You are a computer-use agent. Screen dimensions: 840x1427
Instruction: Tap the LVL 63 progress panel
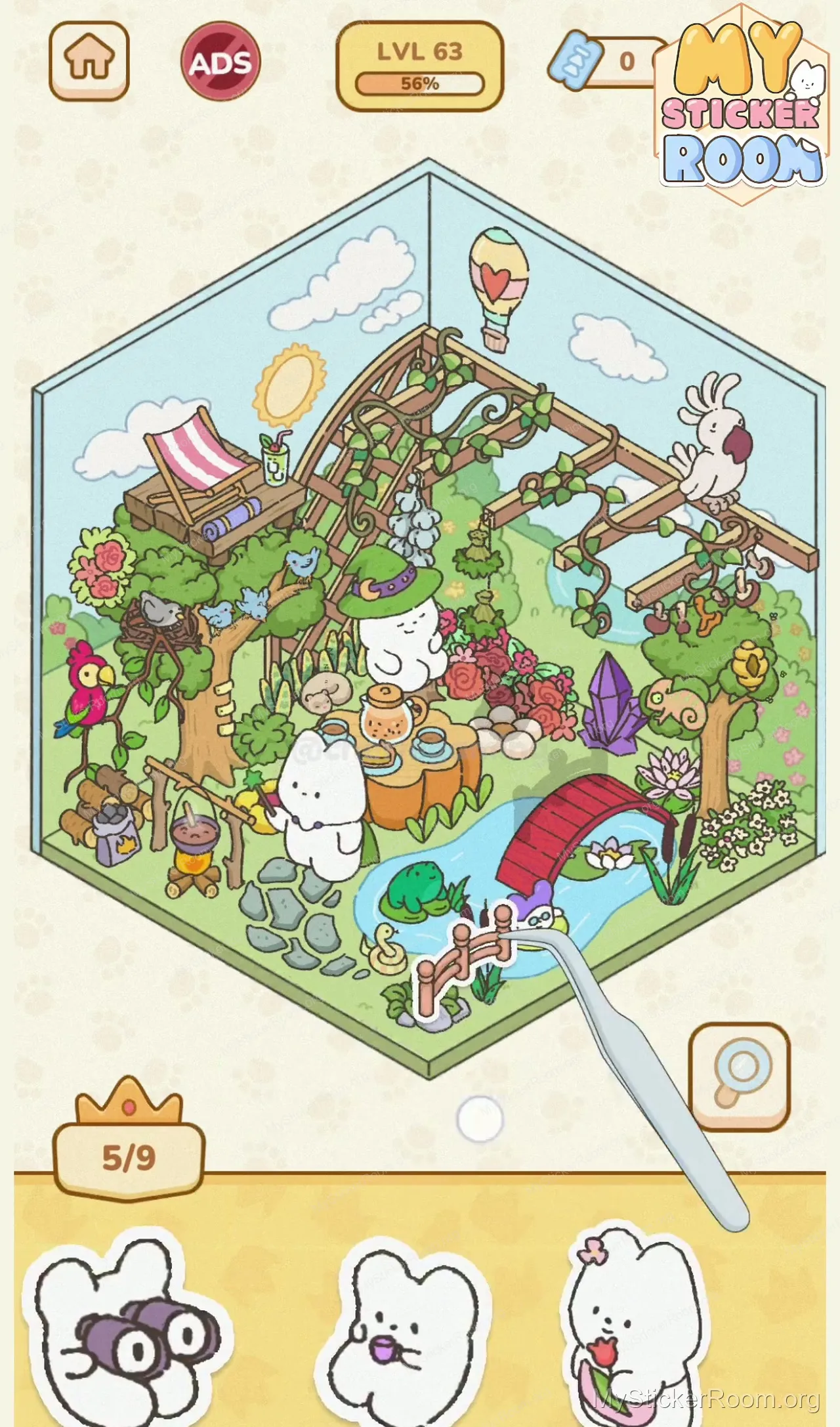coord(420,66)
